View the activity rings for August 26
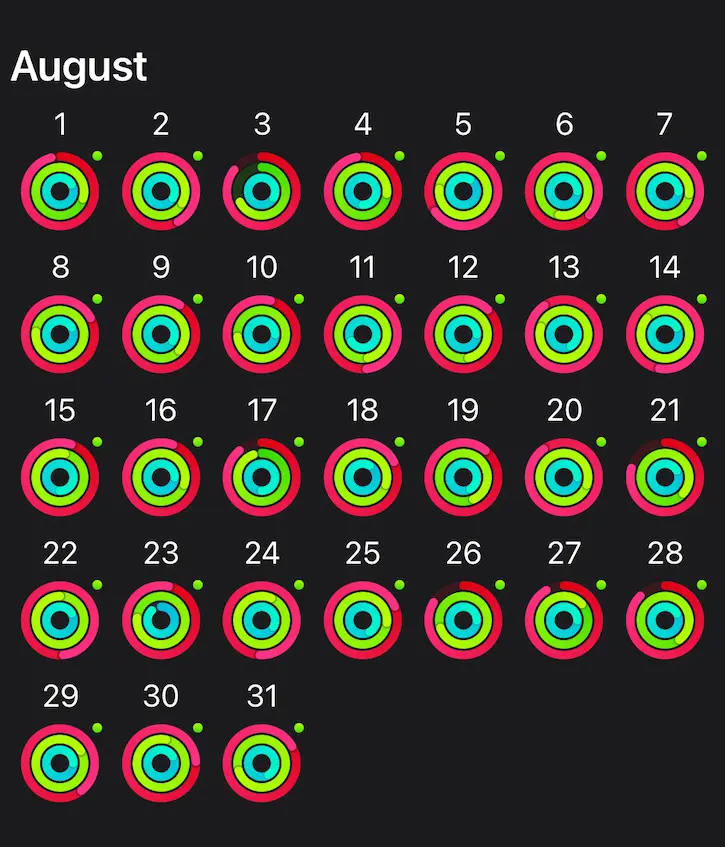This screenshot has width=725, height=847. pyautogui.click(x=462, y=620)
